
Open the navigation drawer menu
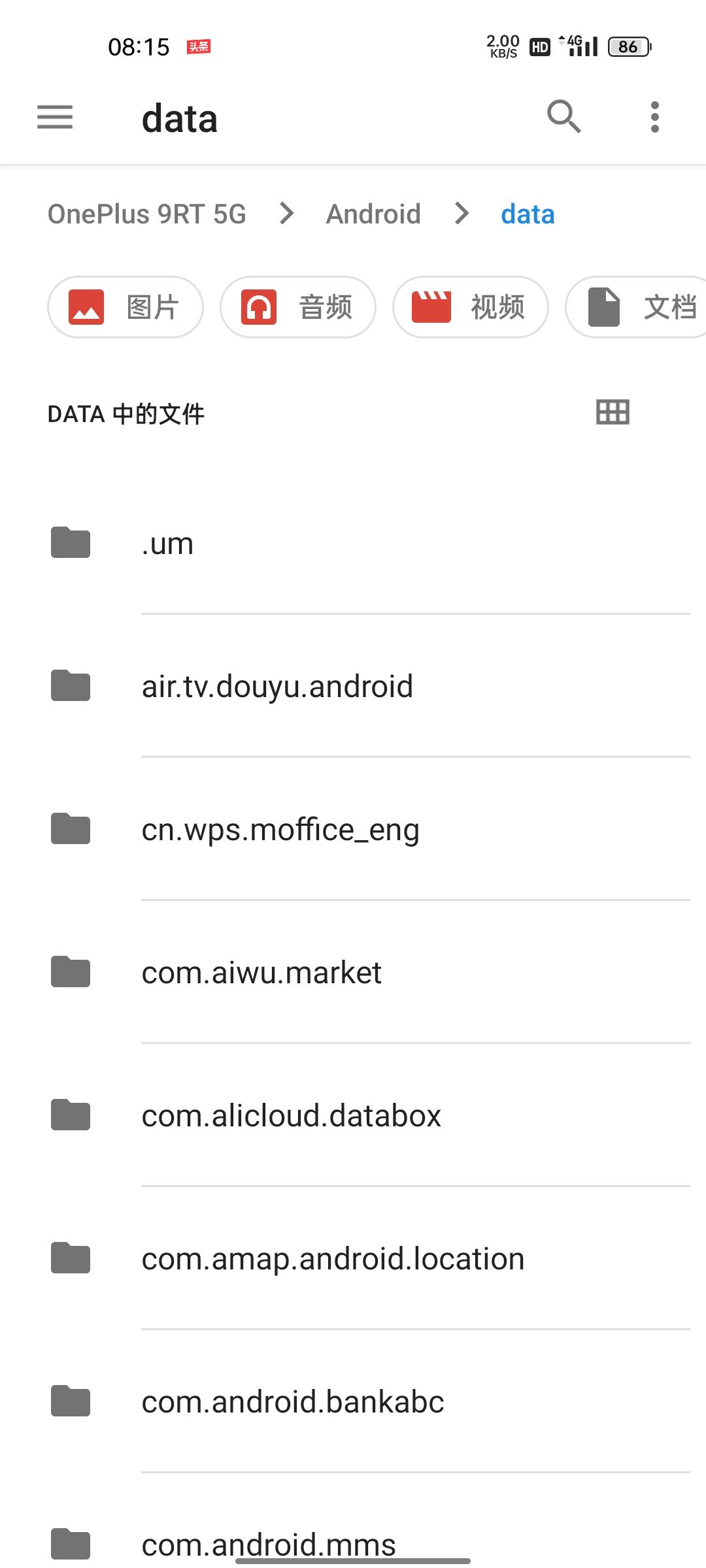55,118
